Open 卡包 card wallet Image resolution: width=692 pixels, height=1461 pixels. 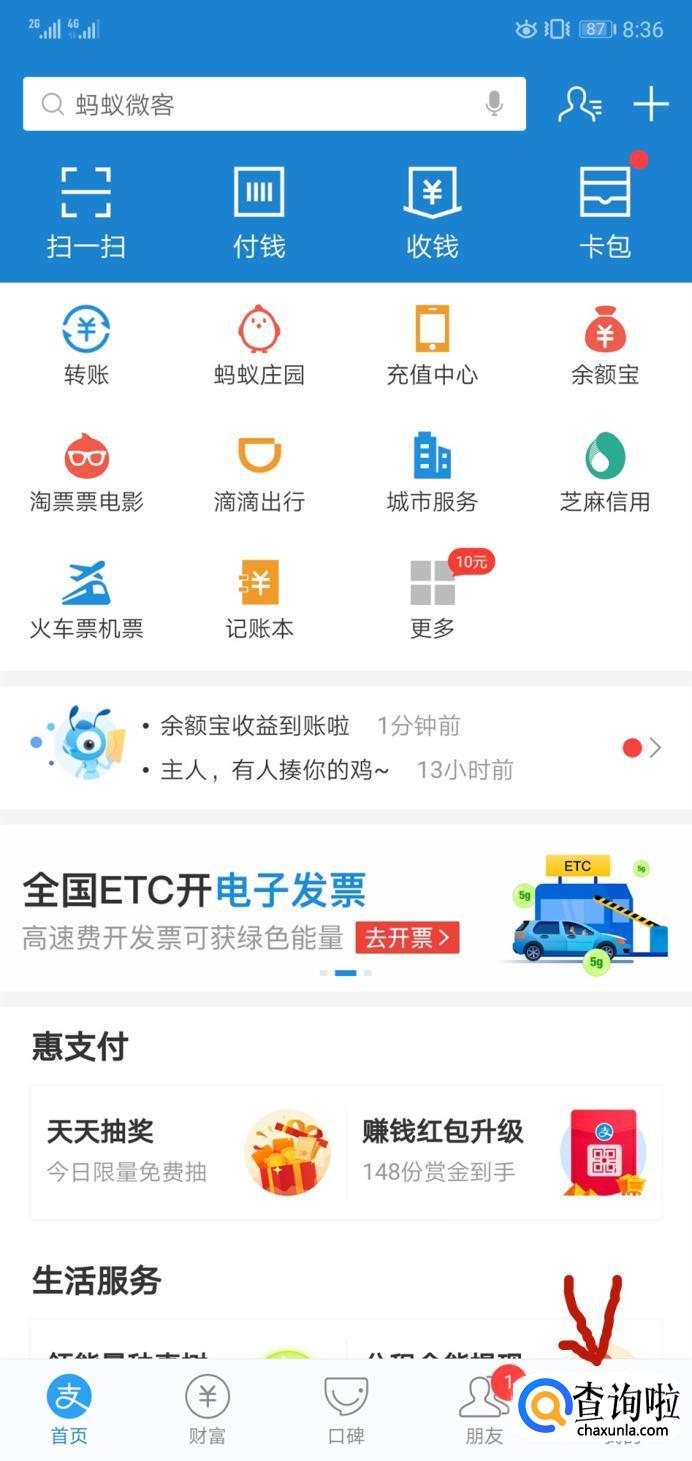pyautogui.click(x=605, y=212)
